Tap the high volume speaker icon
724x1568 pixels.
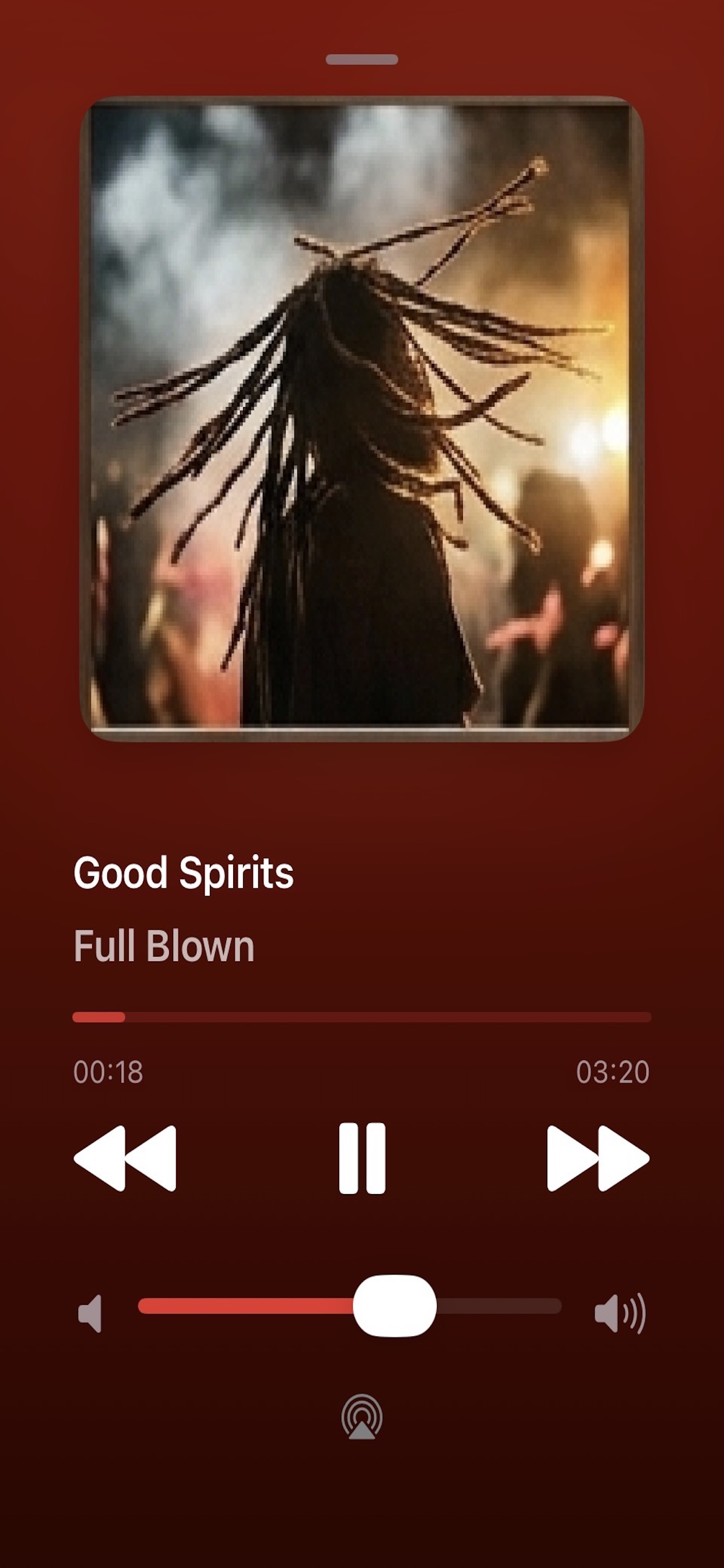pyautogui.click(x=620, y=1313)
